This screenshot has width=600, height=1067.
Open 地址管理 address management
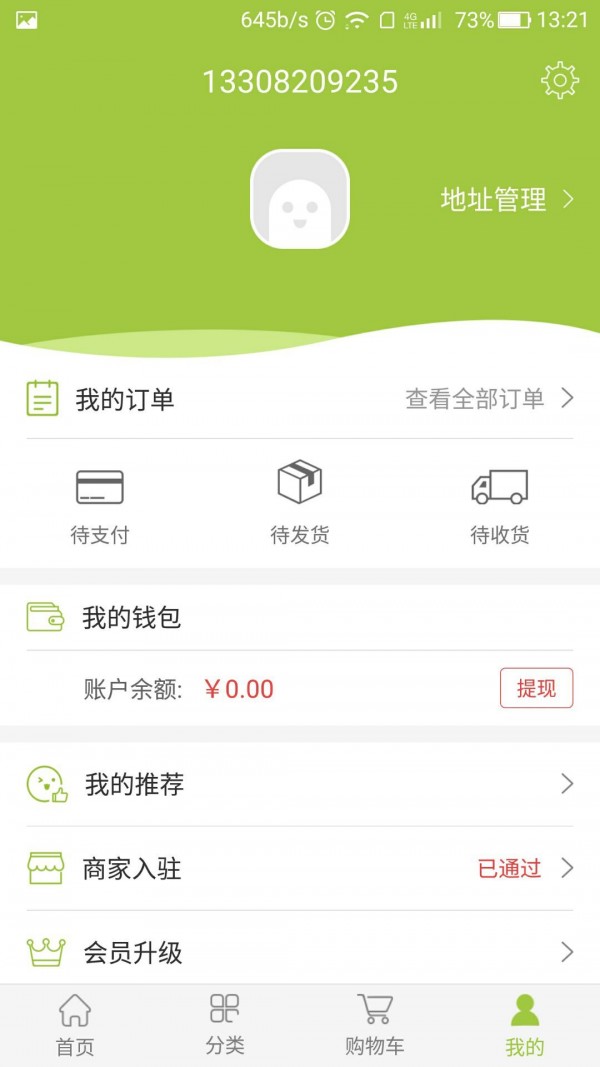tap(507, 199)
